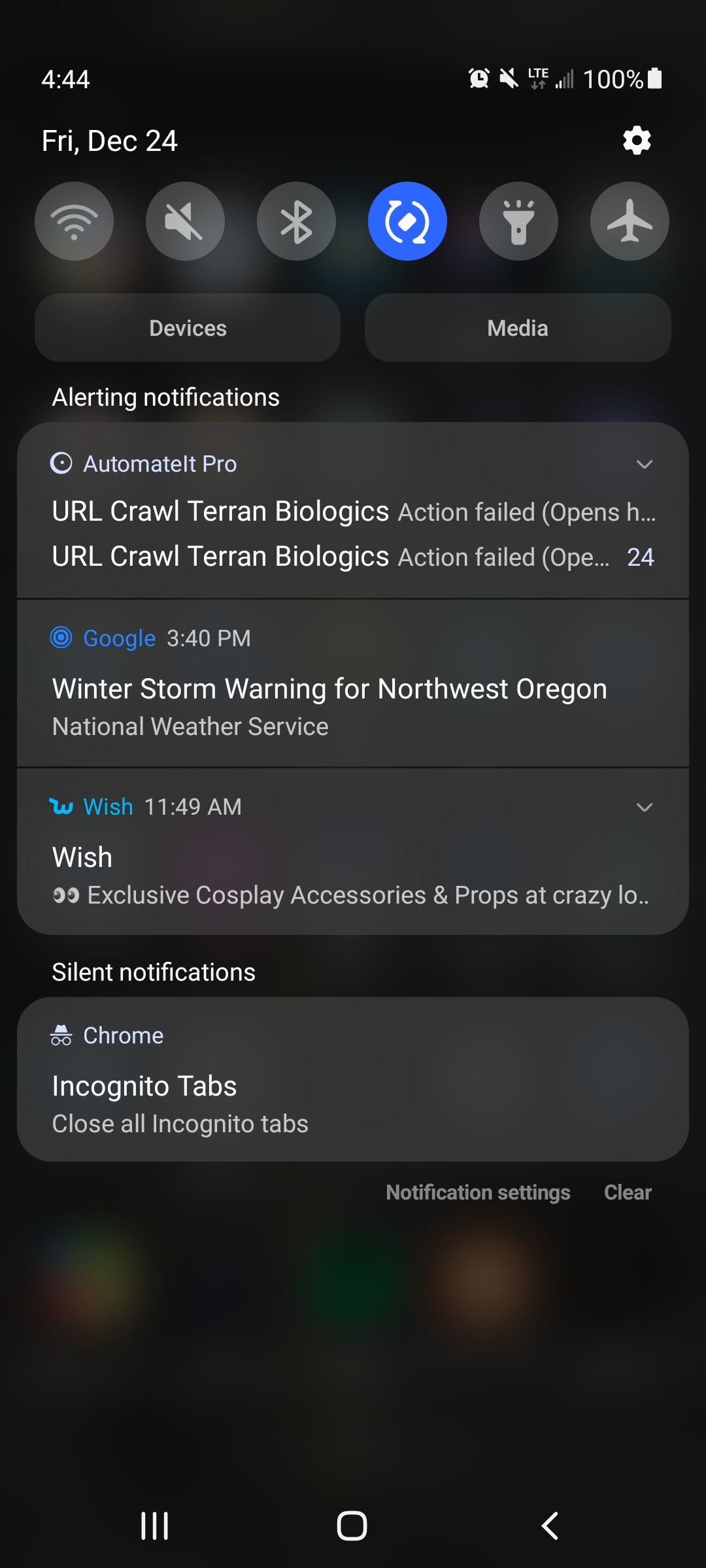Close all Incognito tabs via Chrome notification
Image resolution: width=706 pixels, height=1568 pixels.
[180, 1124]
